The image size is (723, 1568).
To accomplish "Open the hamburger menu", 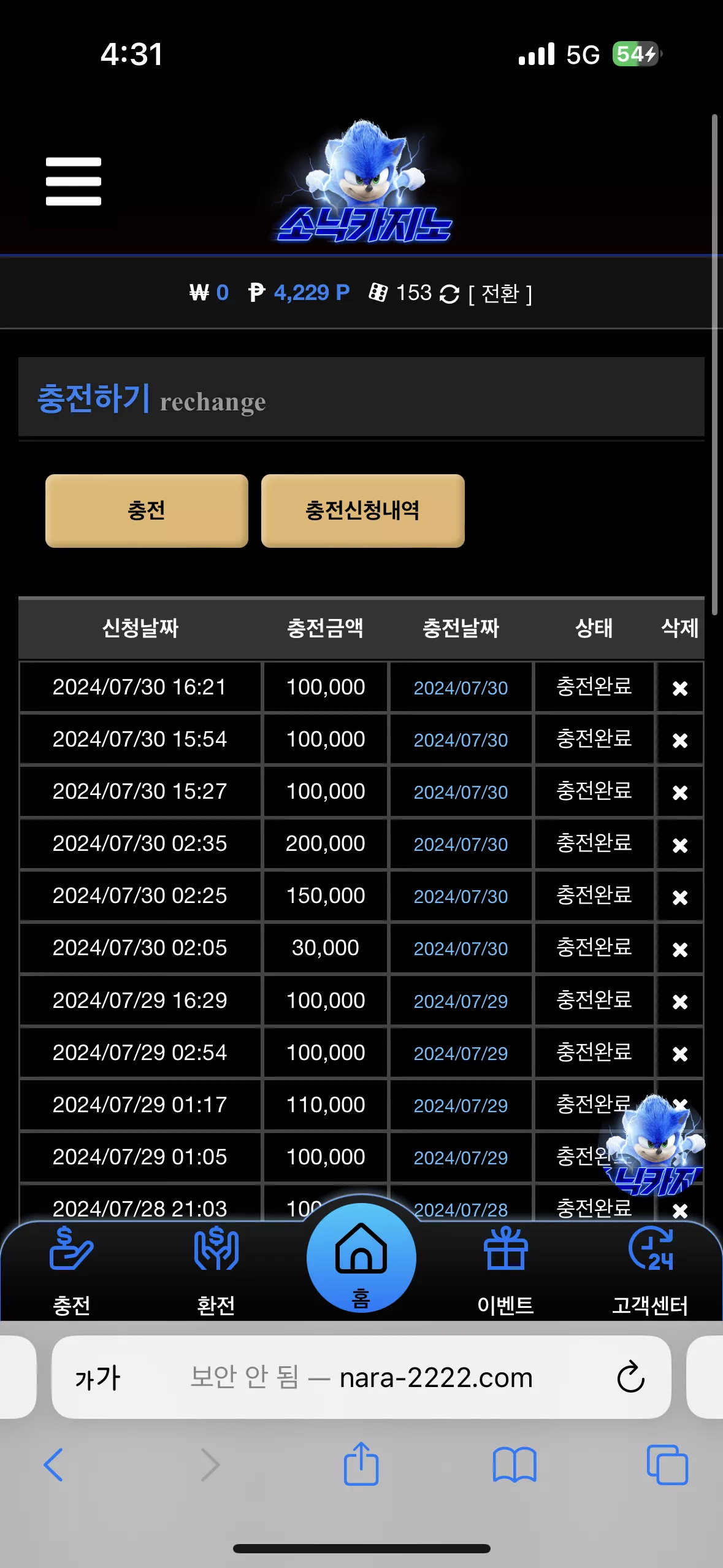I will click(73, 181).
